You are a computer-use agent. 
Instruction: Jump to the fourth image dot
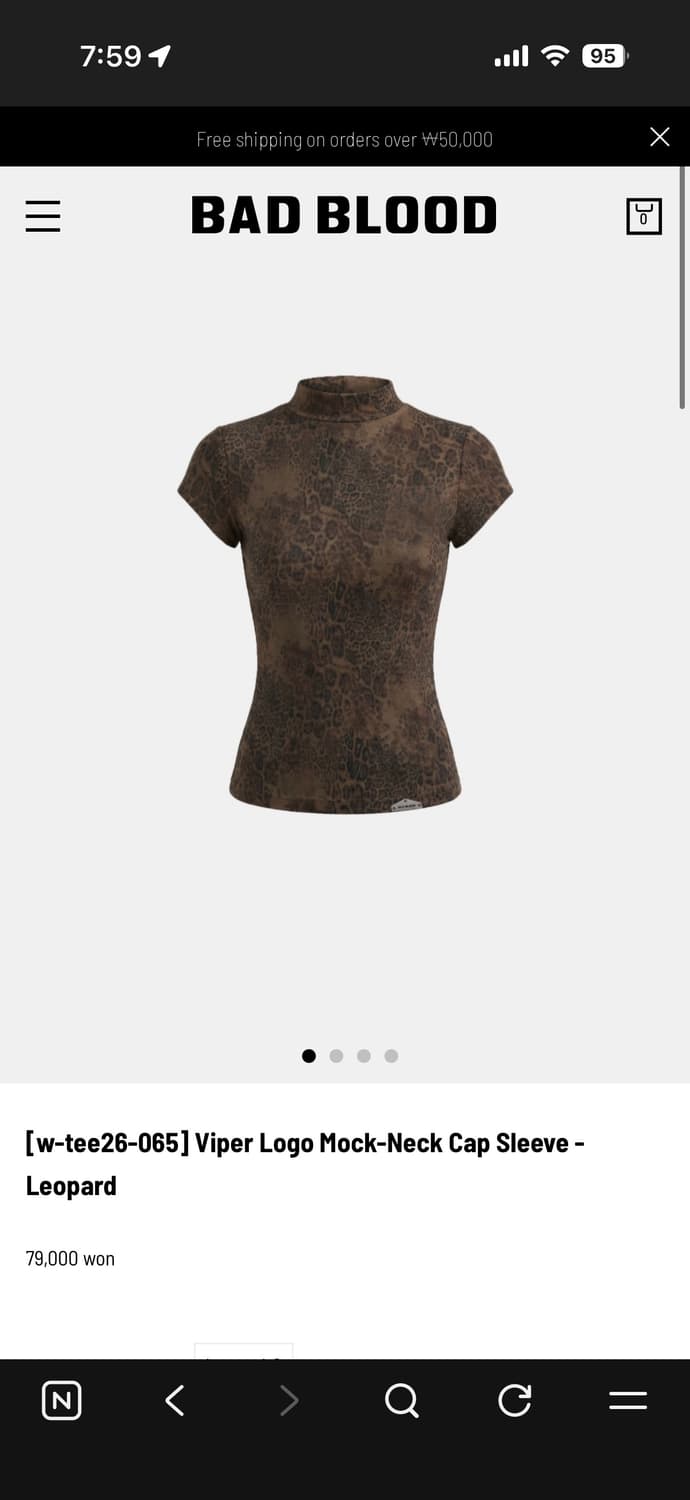tap(391, 1056)
